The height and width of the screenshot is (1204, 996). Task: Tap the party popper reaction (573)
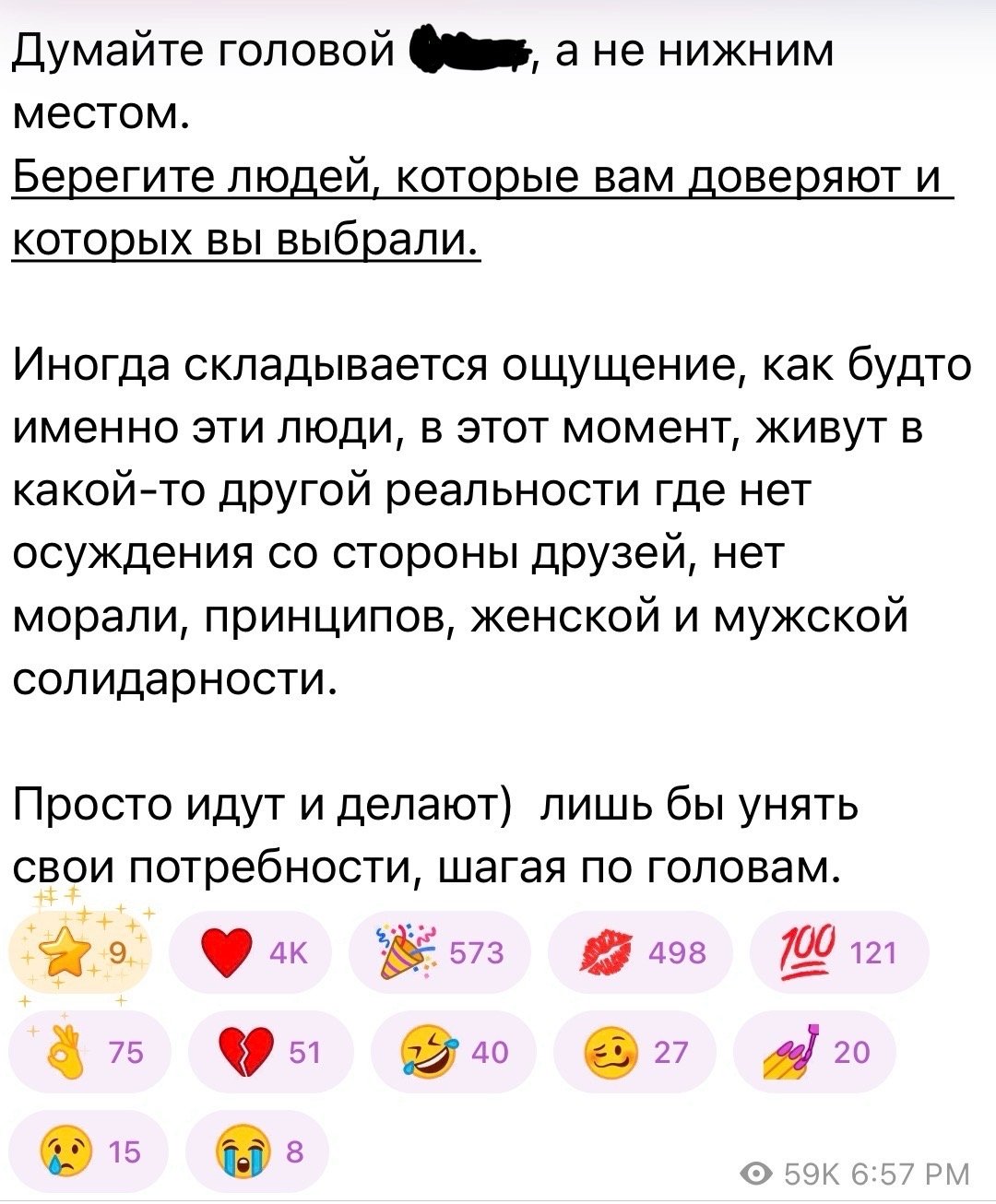[x=439, y=952]
